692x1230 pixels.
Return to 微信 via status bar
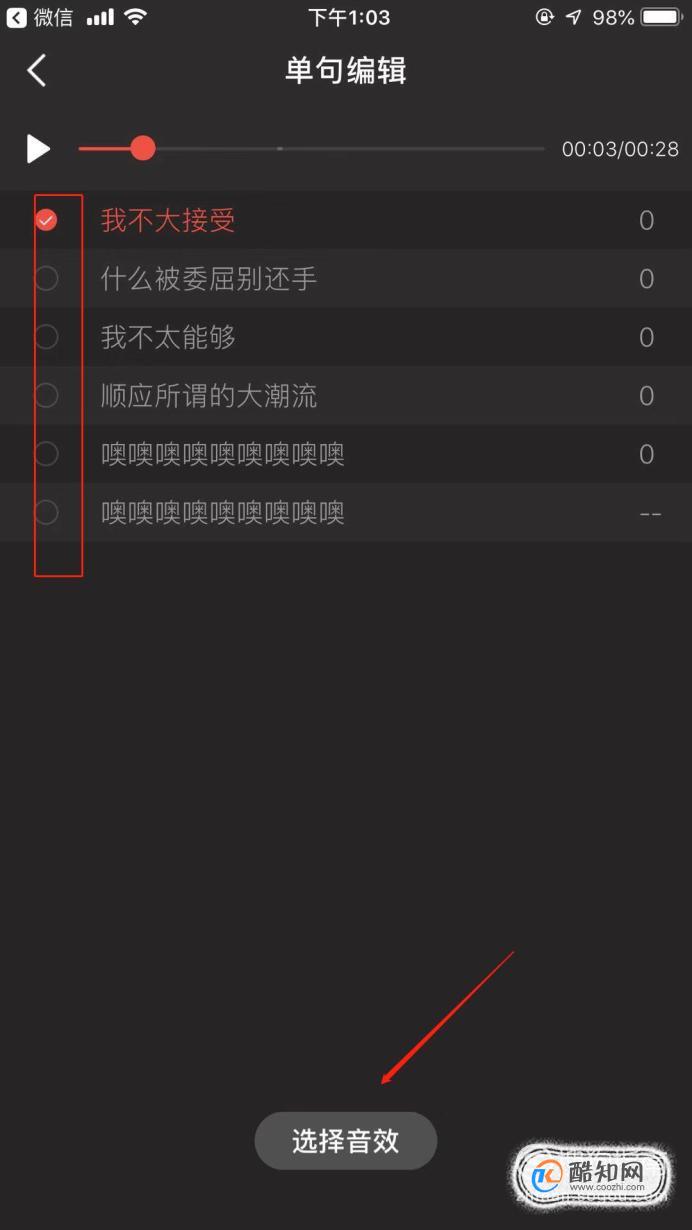(40, 17)
